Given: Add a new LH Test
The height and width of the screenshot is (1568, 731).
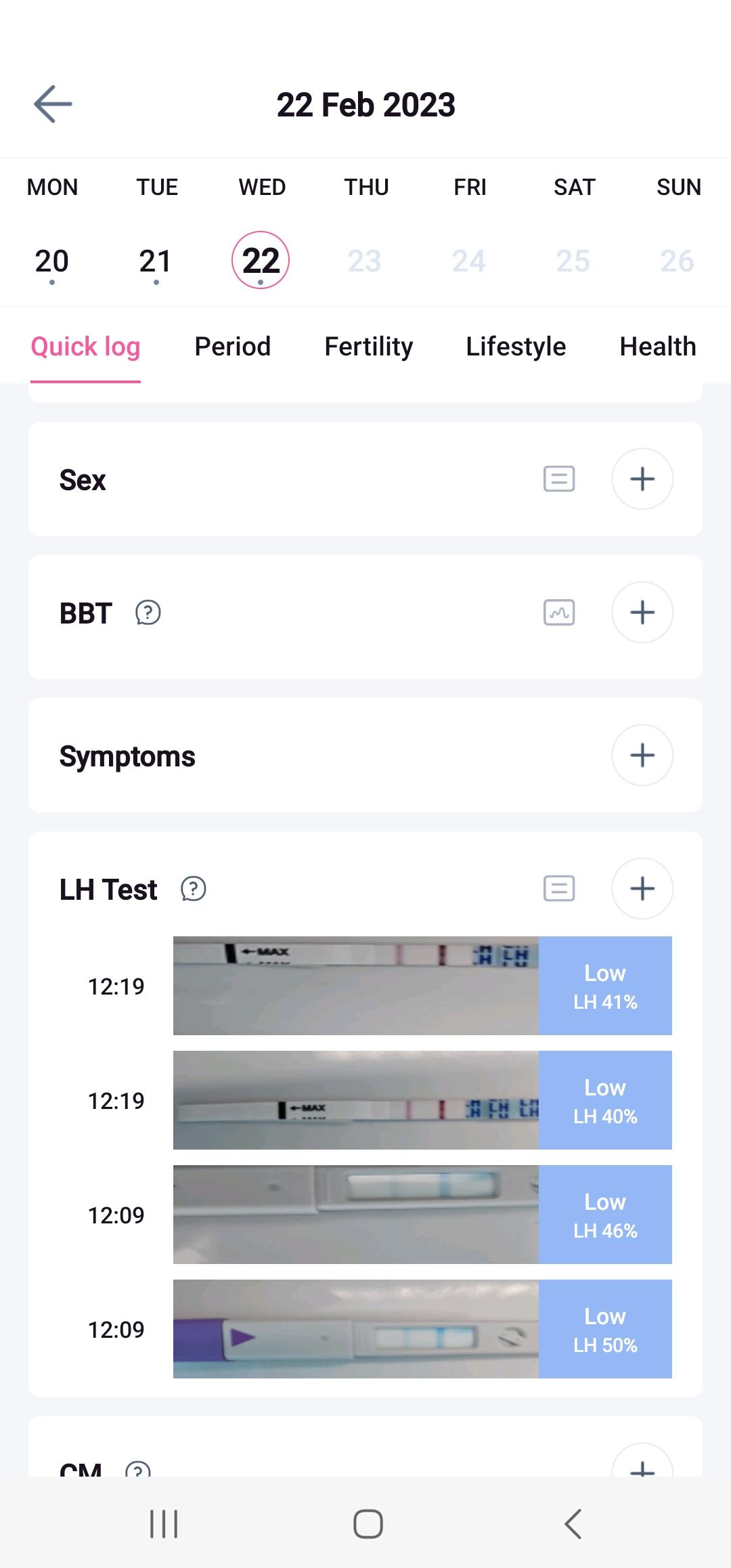Looking at the screenshot, I should (x=642, y=888).
